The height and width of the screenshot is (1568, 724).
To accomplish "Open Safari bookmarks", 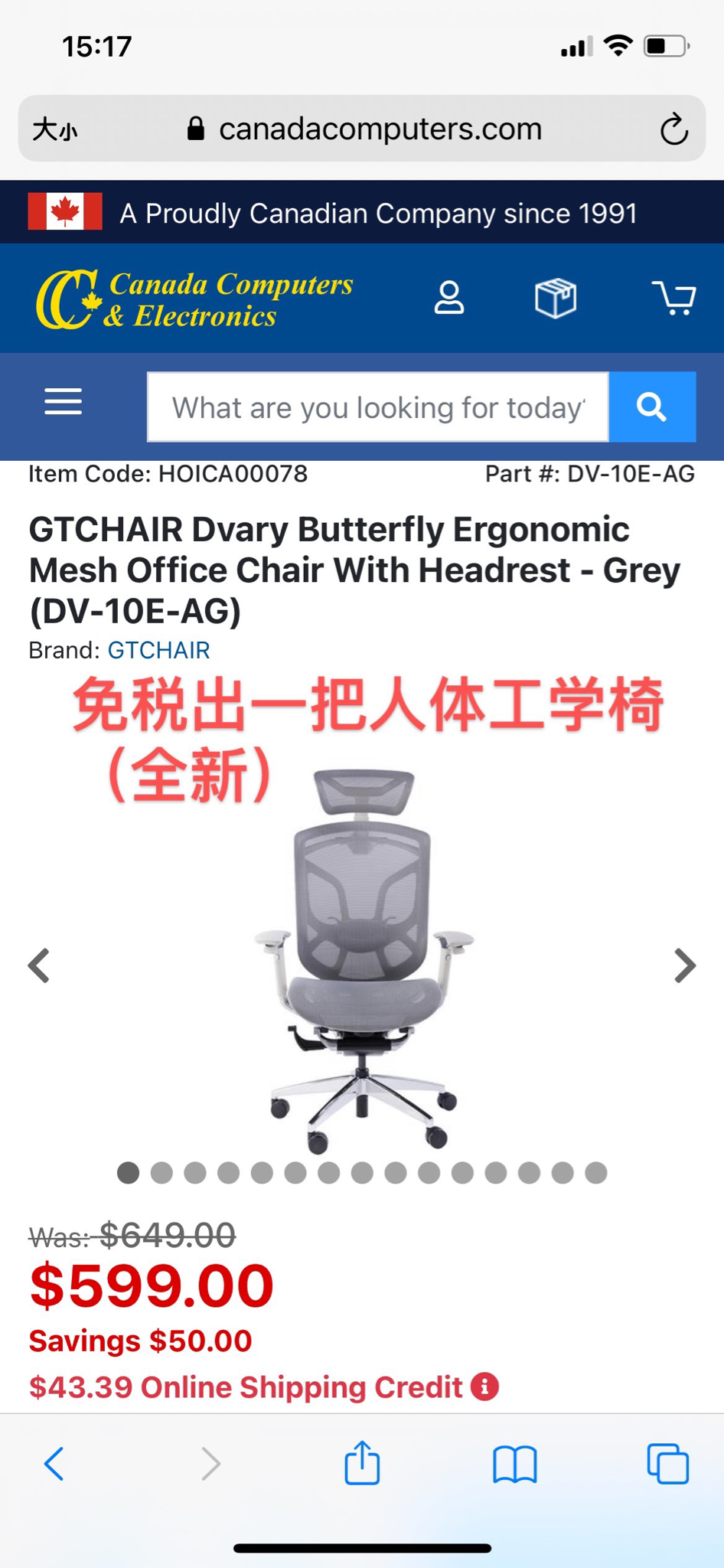I will (x=515, y=1464).
